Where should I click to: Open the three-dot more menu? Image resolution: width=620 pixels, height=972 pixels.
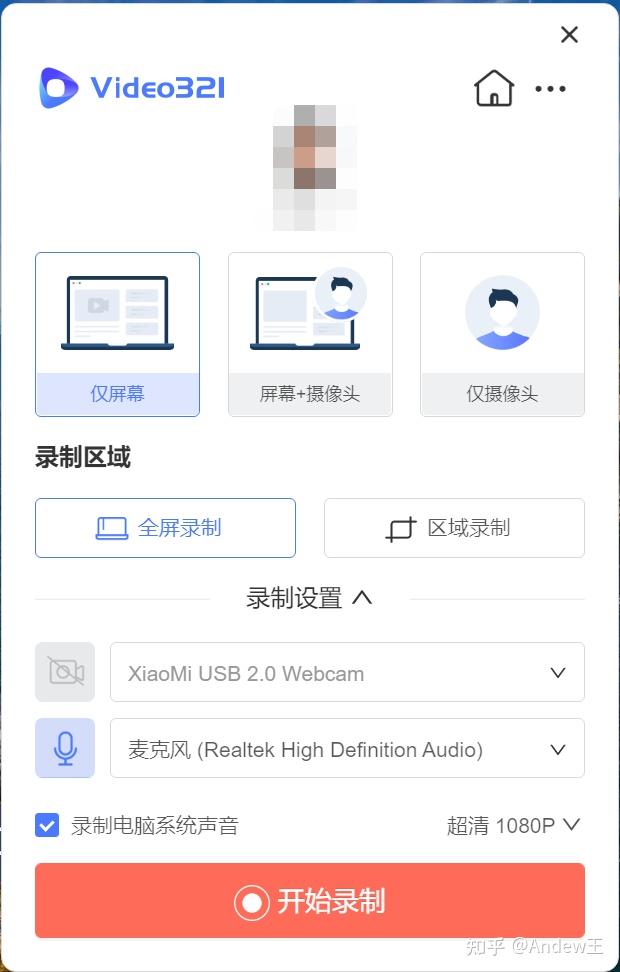[x=550, y=89]
